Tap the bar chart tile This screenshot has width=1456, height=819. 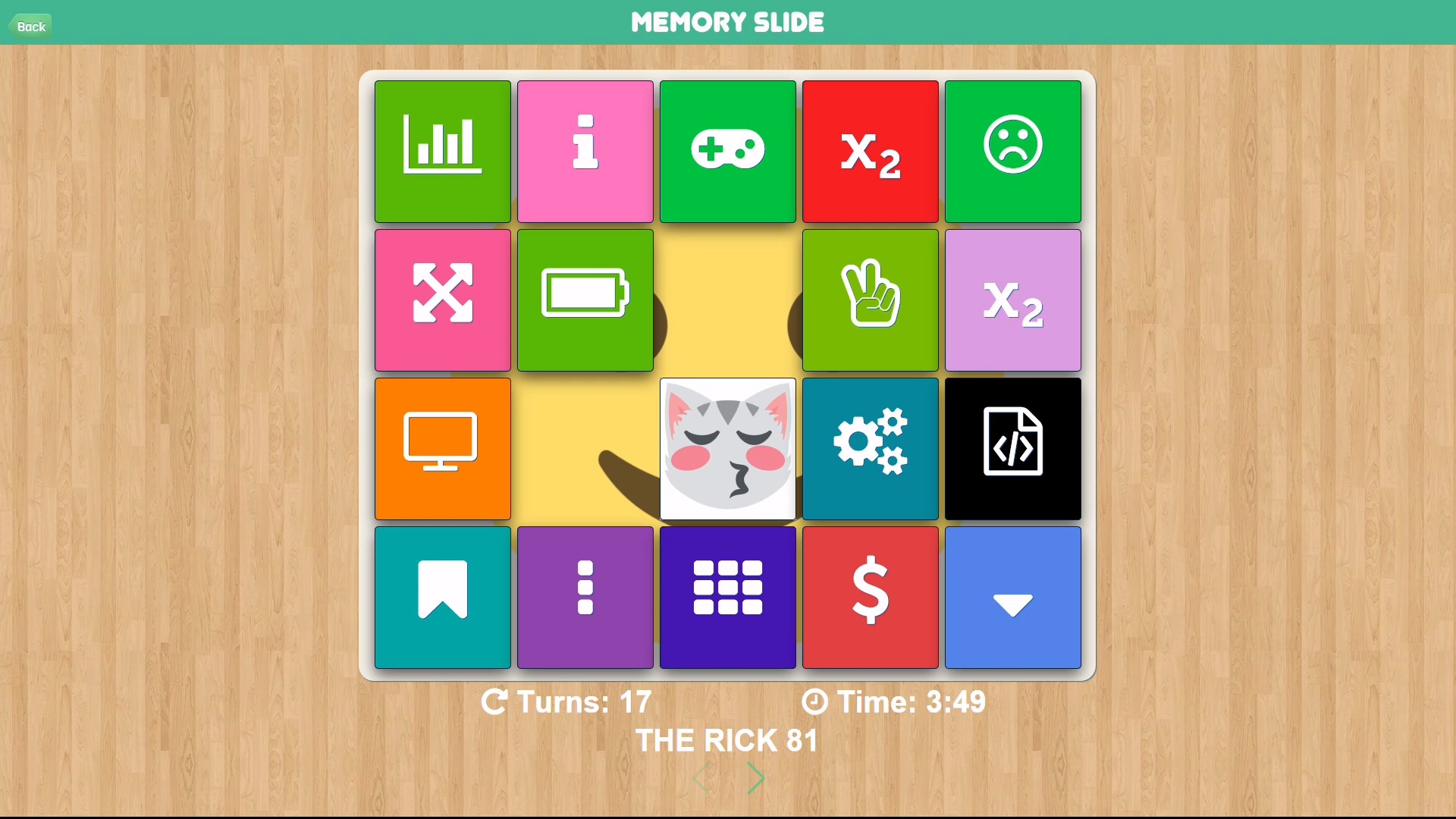[442, 151]
